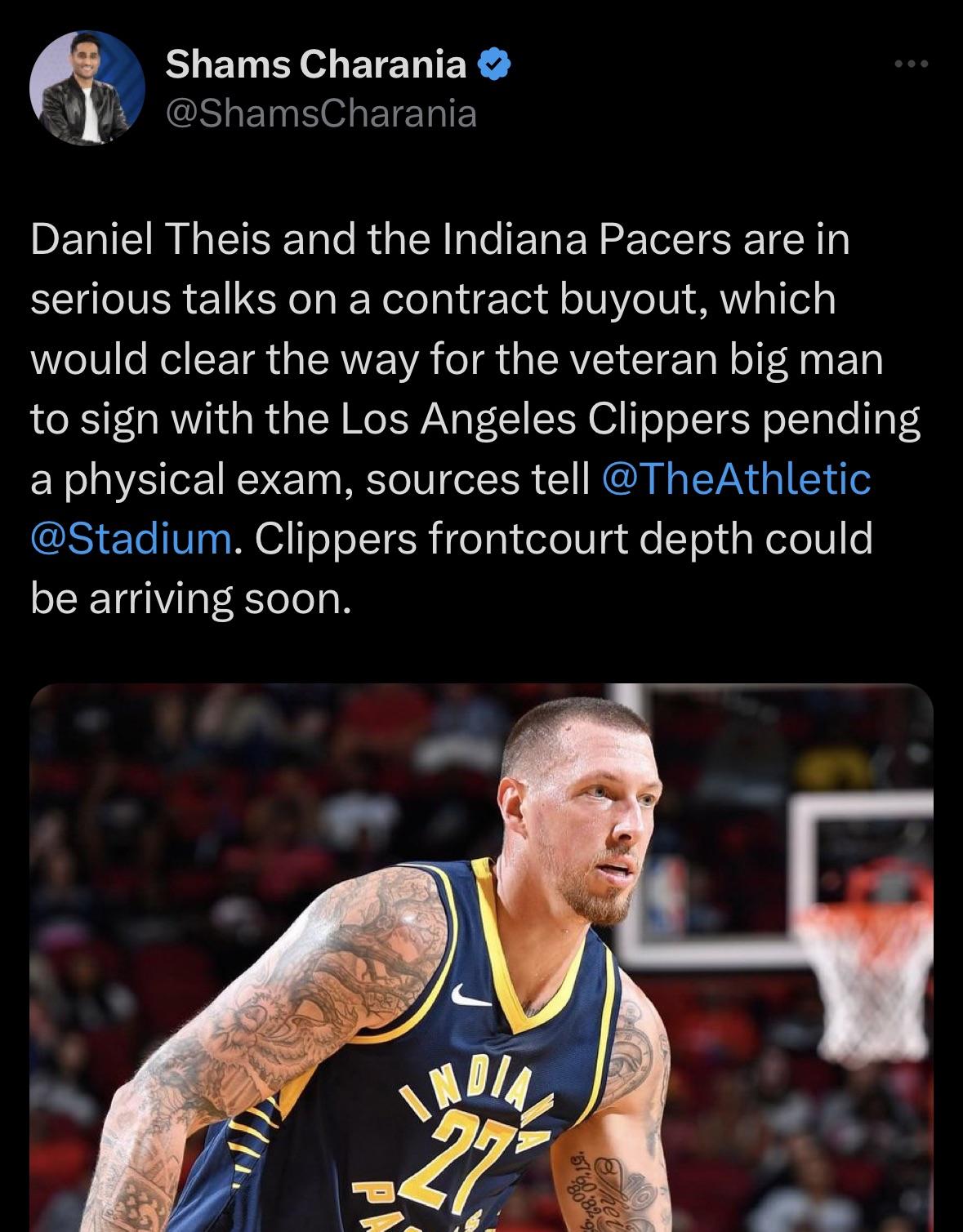Expand the attached Pacers player photo
The image size is (963, 1232).
(481, 955)
